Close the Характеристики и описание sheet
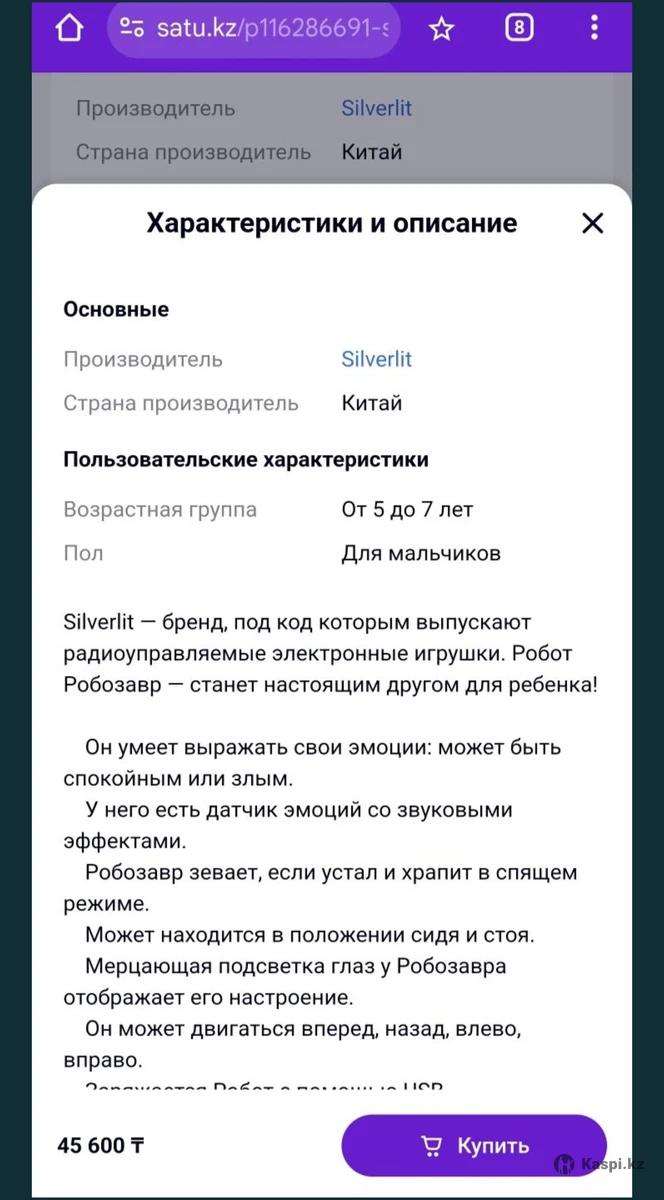 pos(593,223)
